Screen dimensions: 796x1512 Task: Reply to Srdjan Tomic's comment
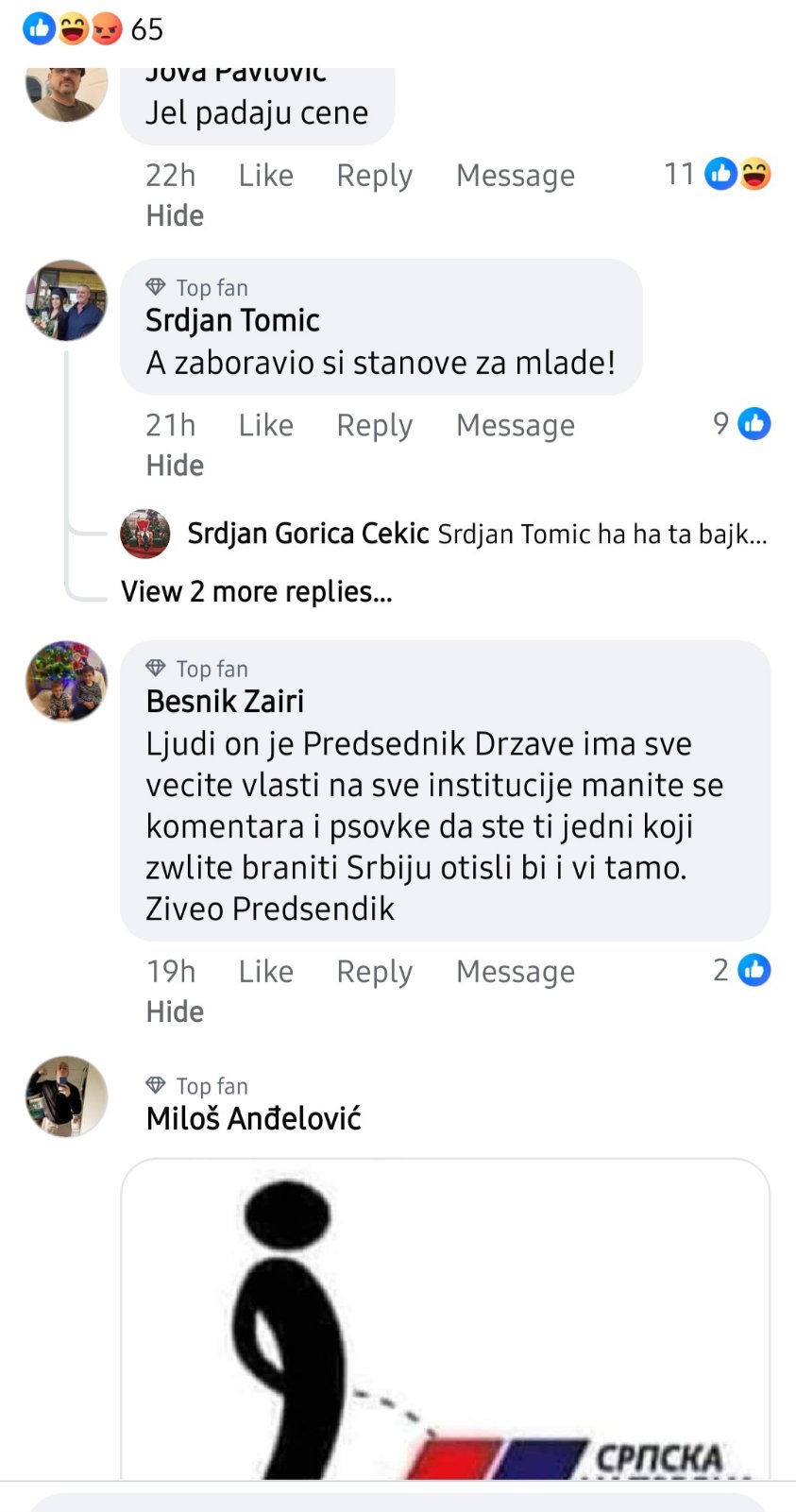[374, 426]
